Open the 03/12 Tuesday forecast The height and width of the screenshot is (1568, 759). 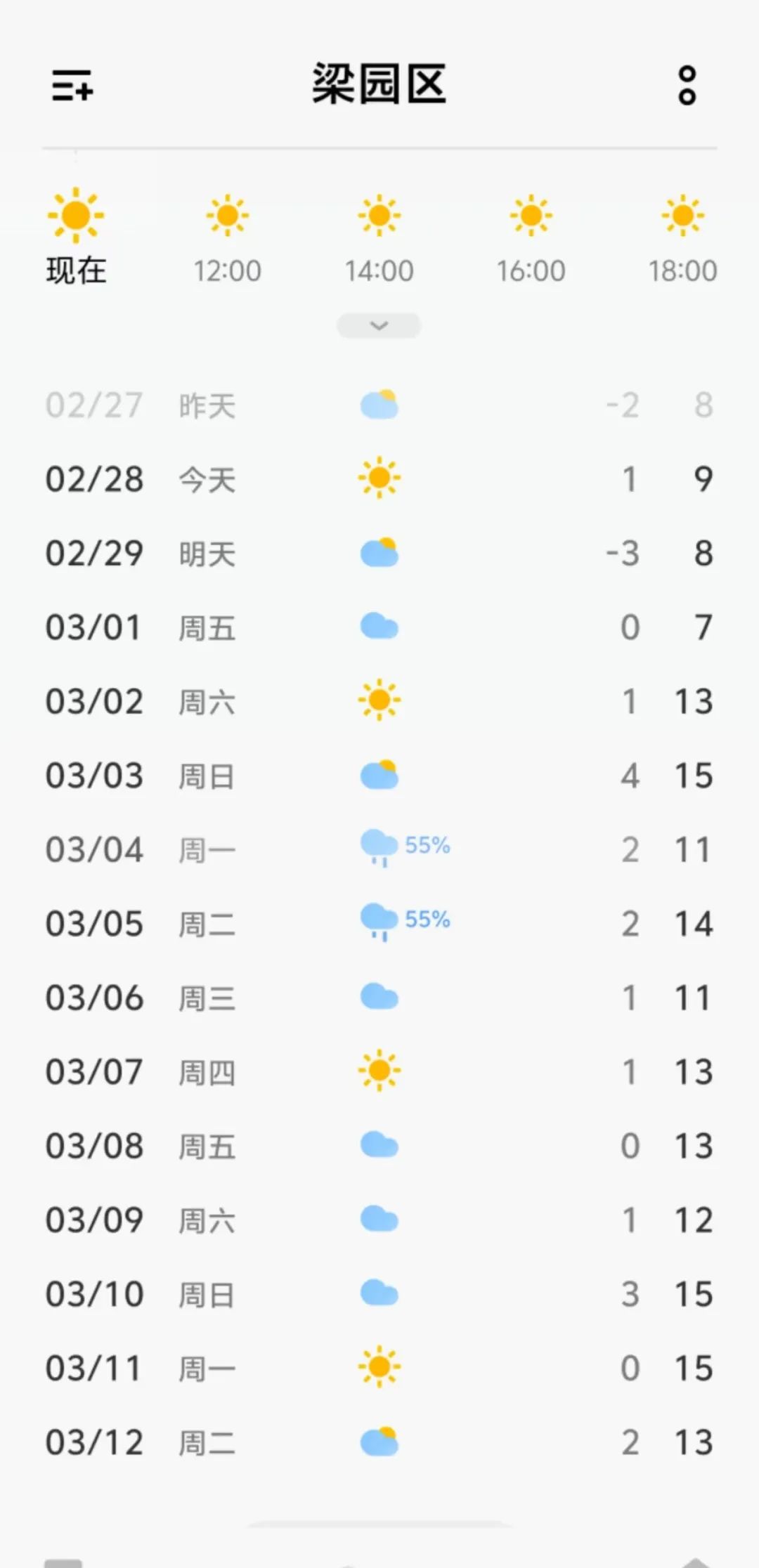(x=379, y=1442)
